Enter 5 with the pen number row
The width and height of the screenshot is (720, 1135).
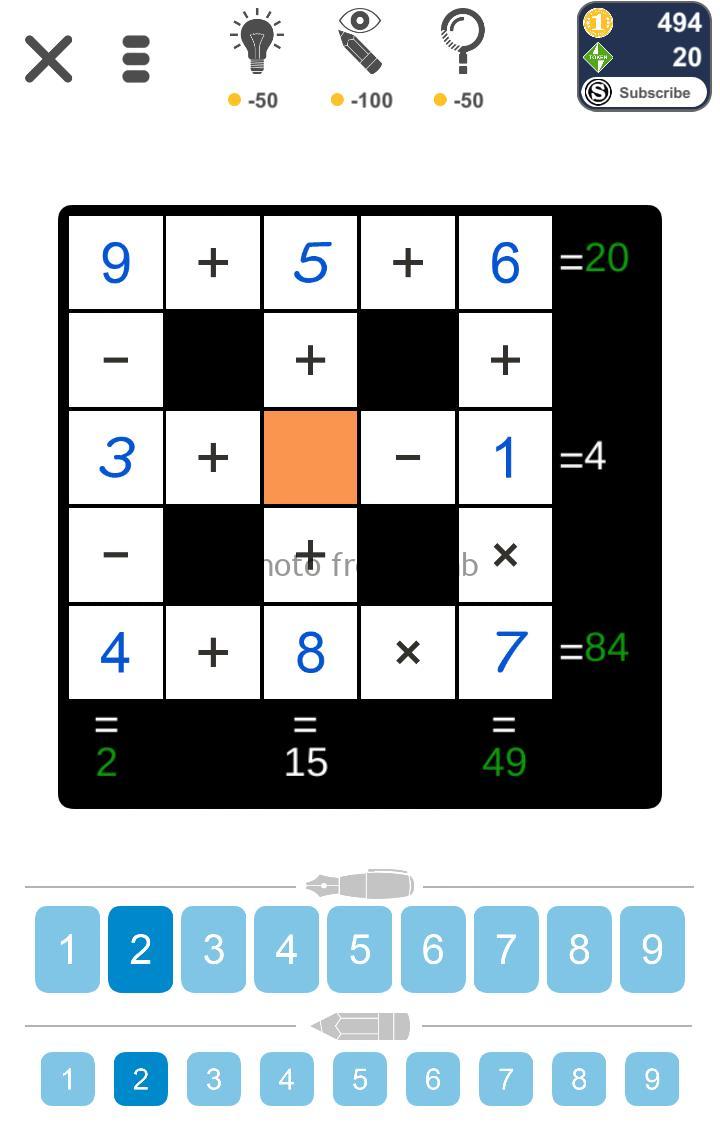pos(360,949)
